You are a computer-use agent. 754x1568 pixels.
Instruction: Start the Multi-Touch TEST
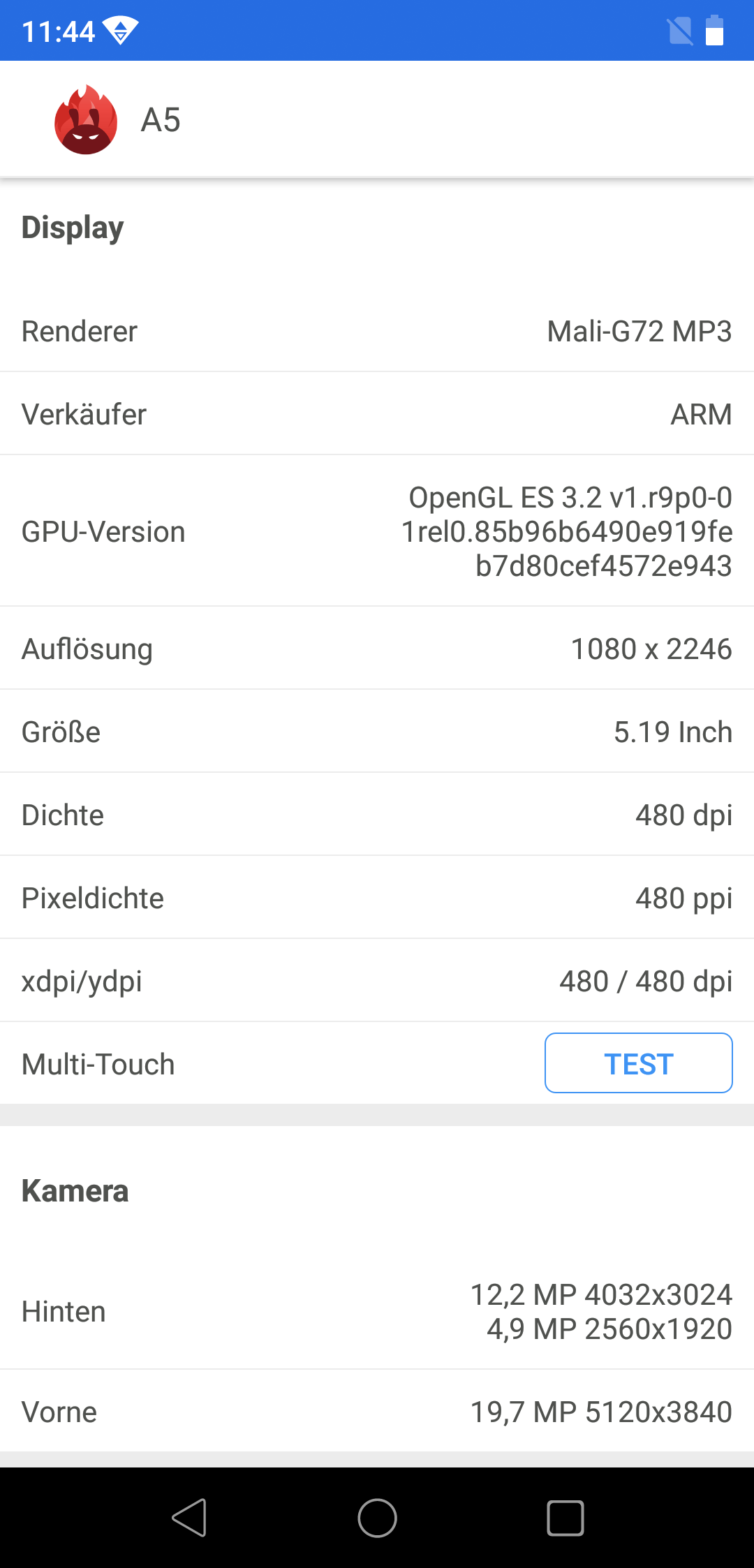[x=638, y=1063]
